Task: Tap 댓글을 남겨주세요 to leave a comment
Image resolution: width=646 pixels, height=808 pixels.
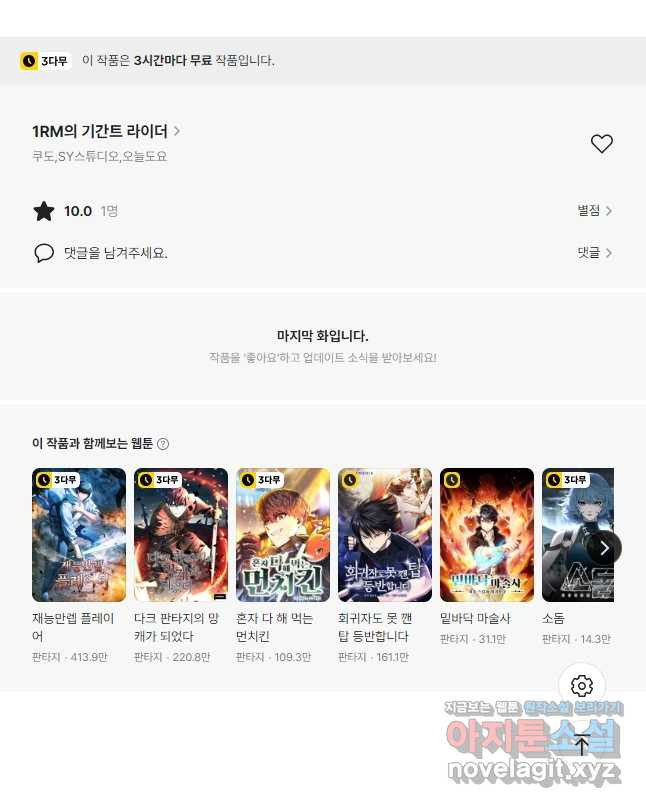Action: (115, 253)
